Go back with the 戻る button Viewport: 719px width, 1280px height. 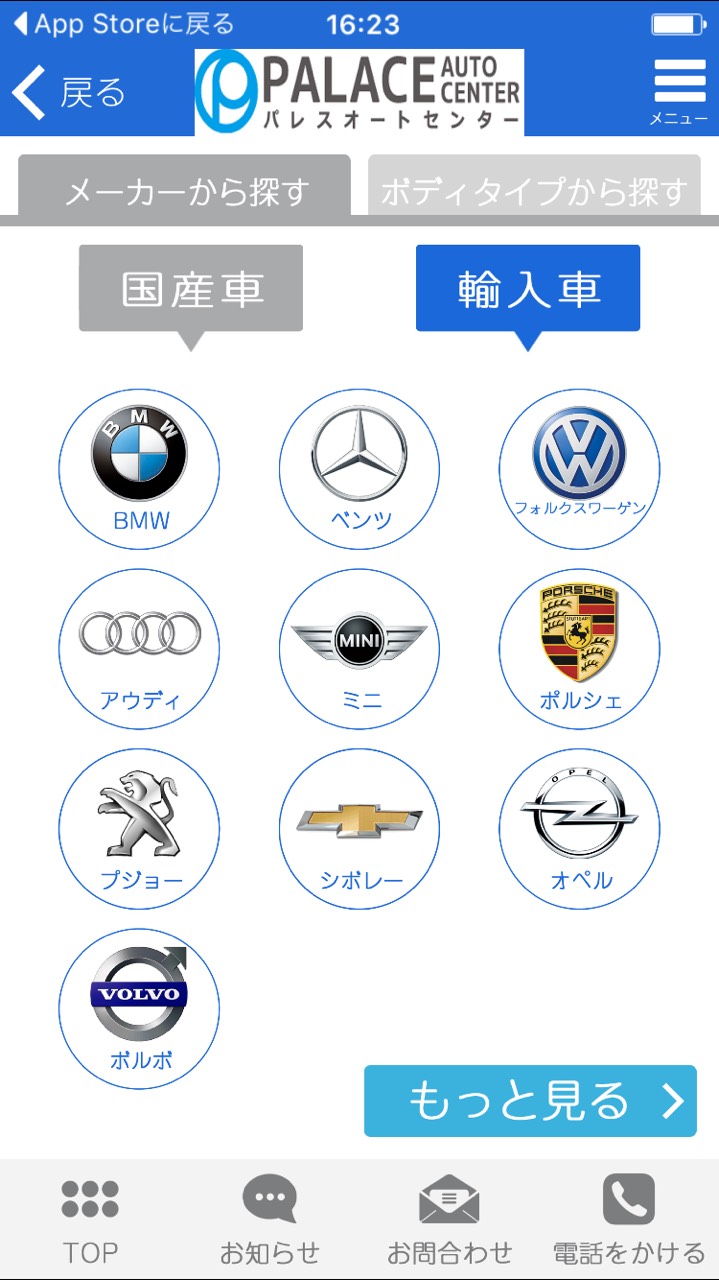(69, 91)
